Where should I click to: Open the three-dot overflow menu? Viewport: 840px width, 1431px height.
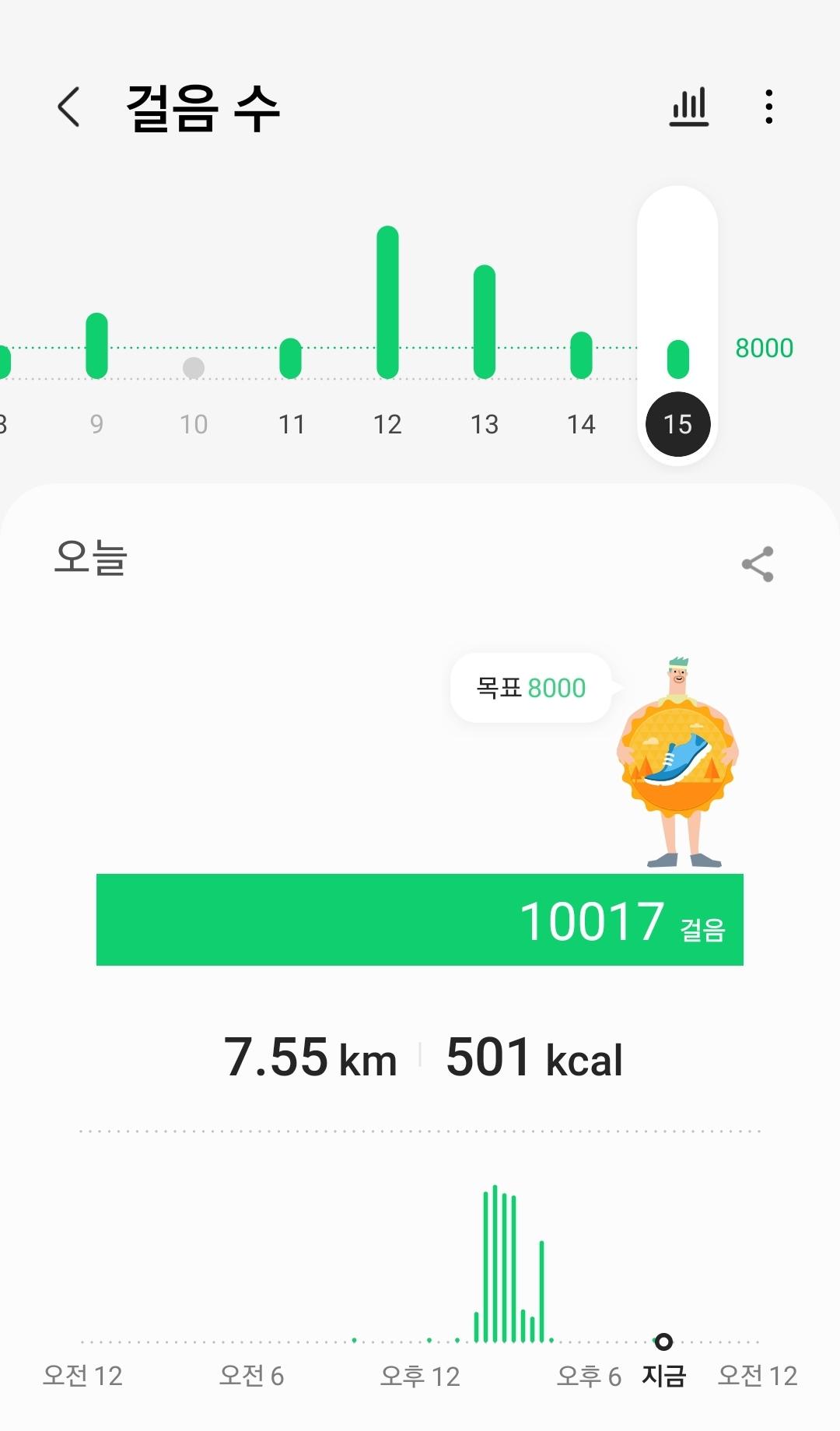[768, 107]
